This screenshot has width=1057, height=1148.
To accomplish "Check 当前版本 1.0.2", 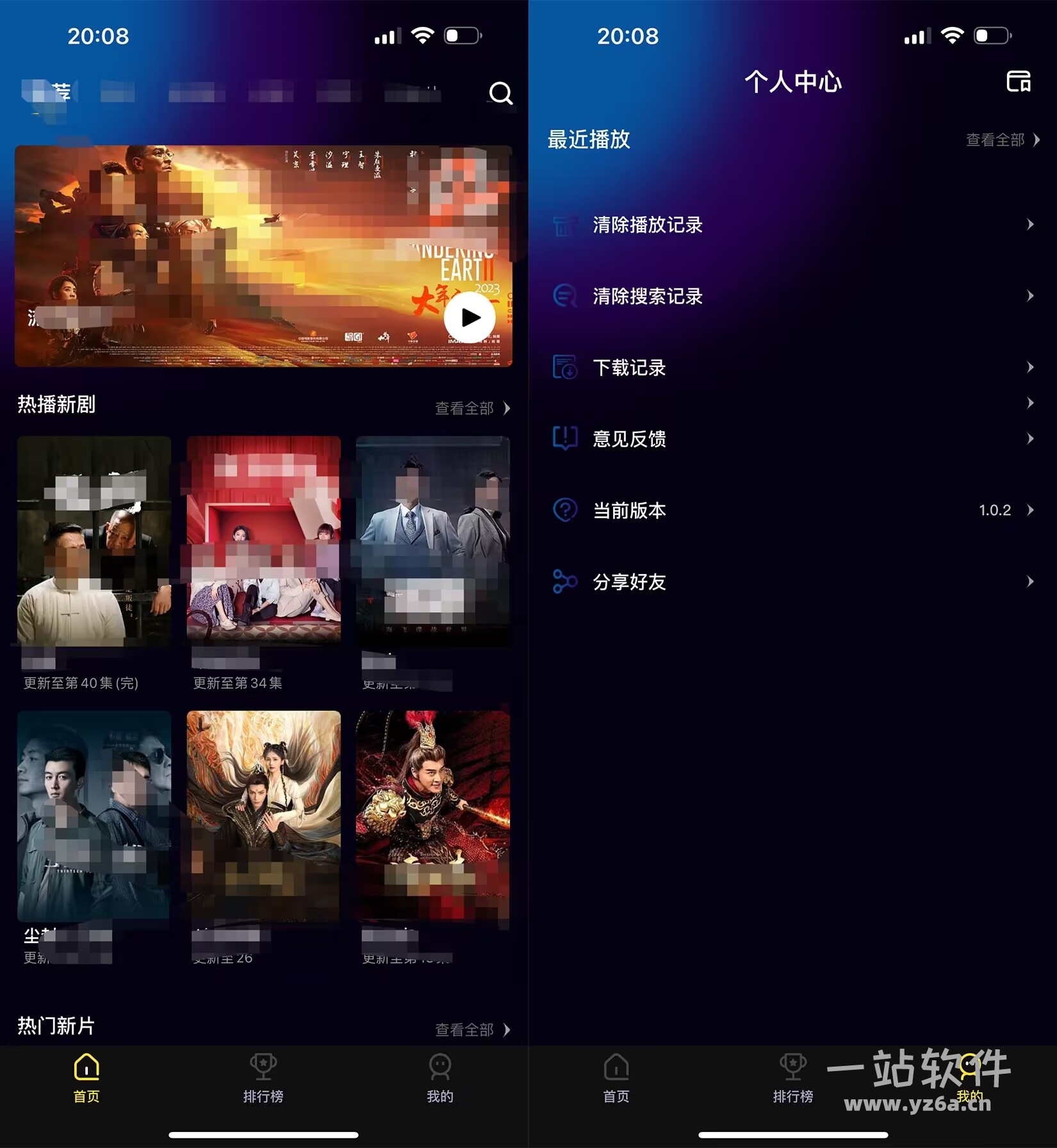I will point(792,511).
